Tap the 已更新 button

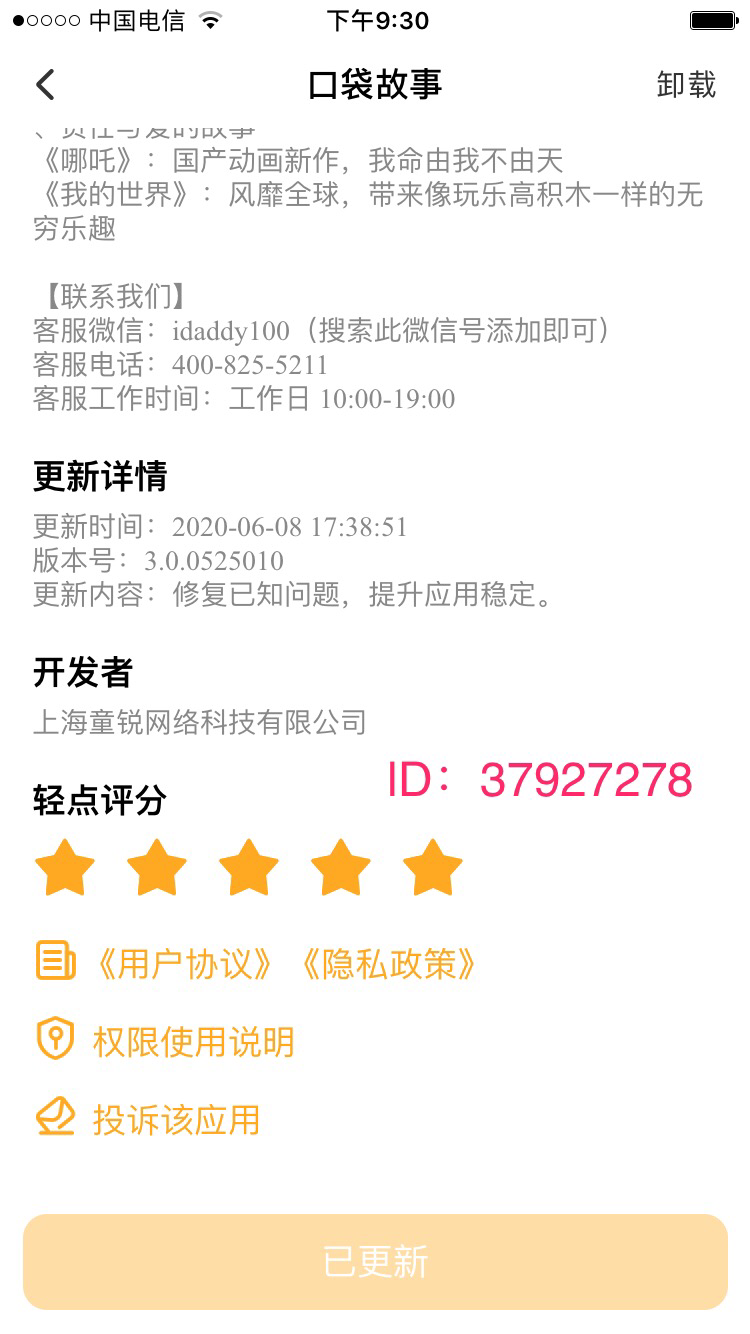coord(375,1262)
